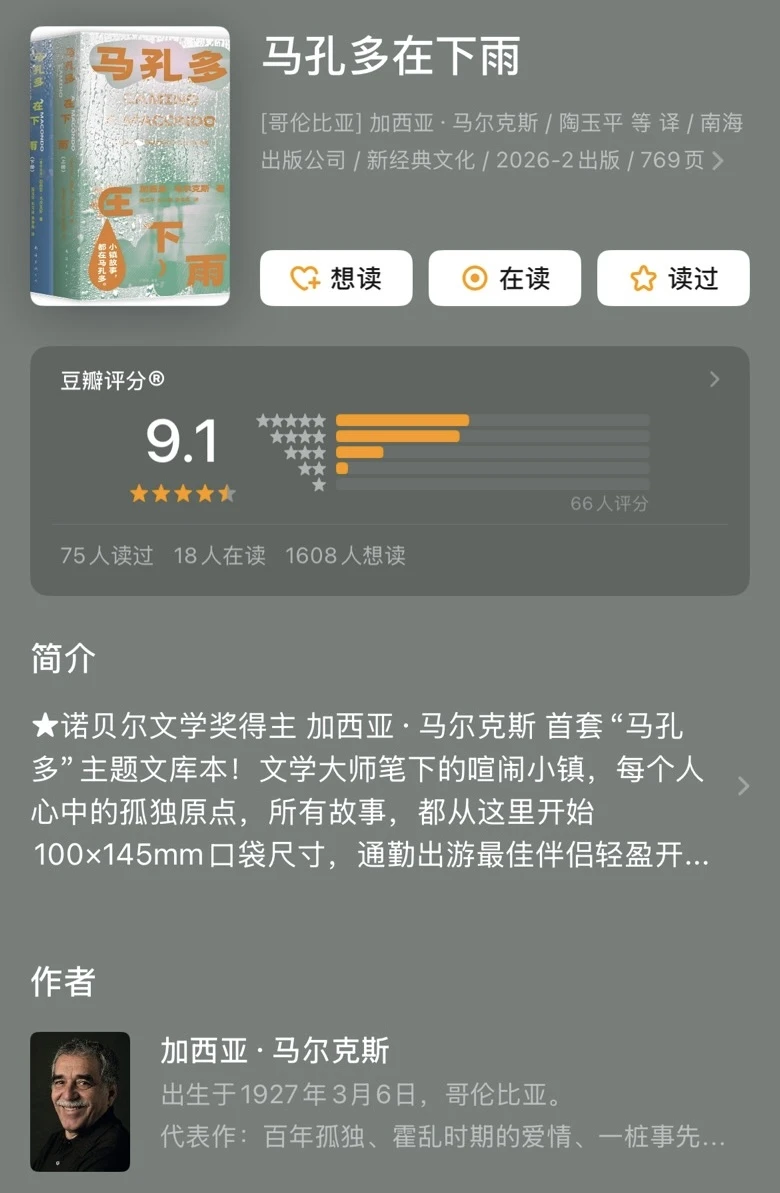Tap the five-star rating stars below 9.1
The height and width of the screenshot is (1193, 780).
tap(183, 491)
